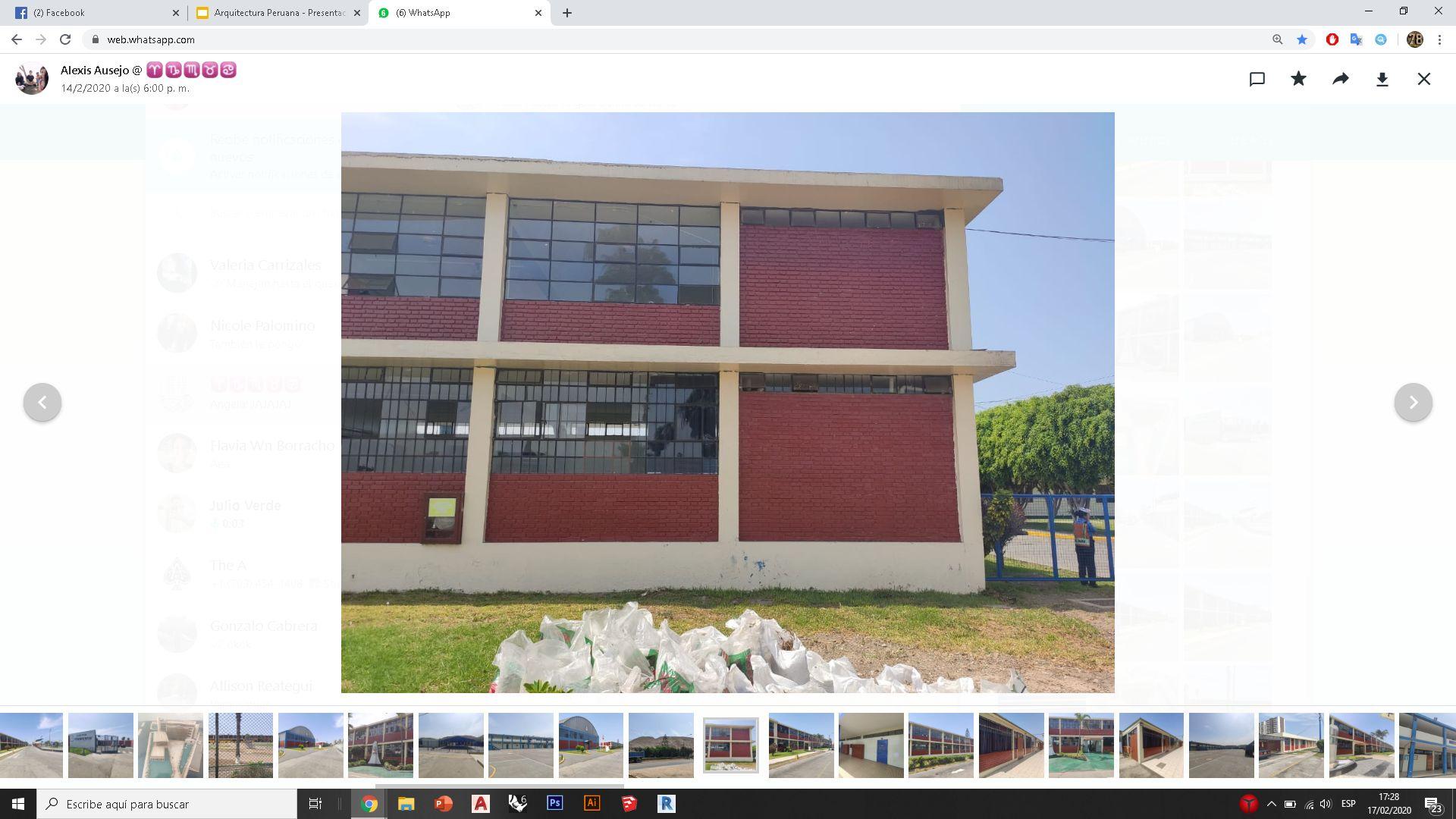The width and height of the screenshot is (1456, 819).
Task: Show the previous photo
Action: [x=42, y=402]
